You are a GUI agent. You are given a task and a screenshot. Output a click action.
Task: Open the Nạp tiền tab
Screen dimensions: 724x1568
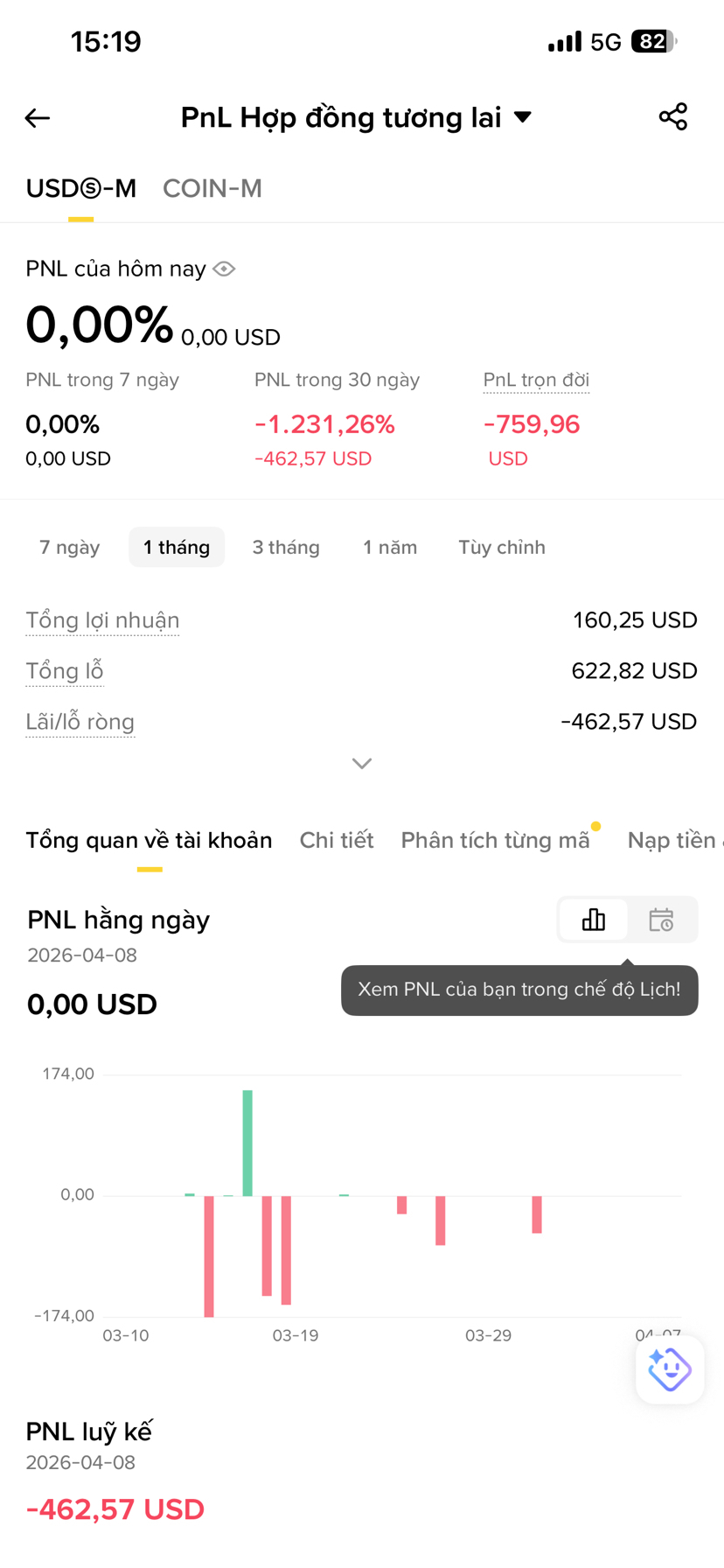[672, 840]
